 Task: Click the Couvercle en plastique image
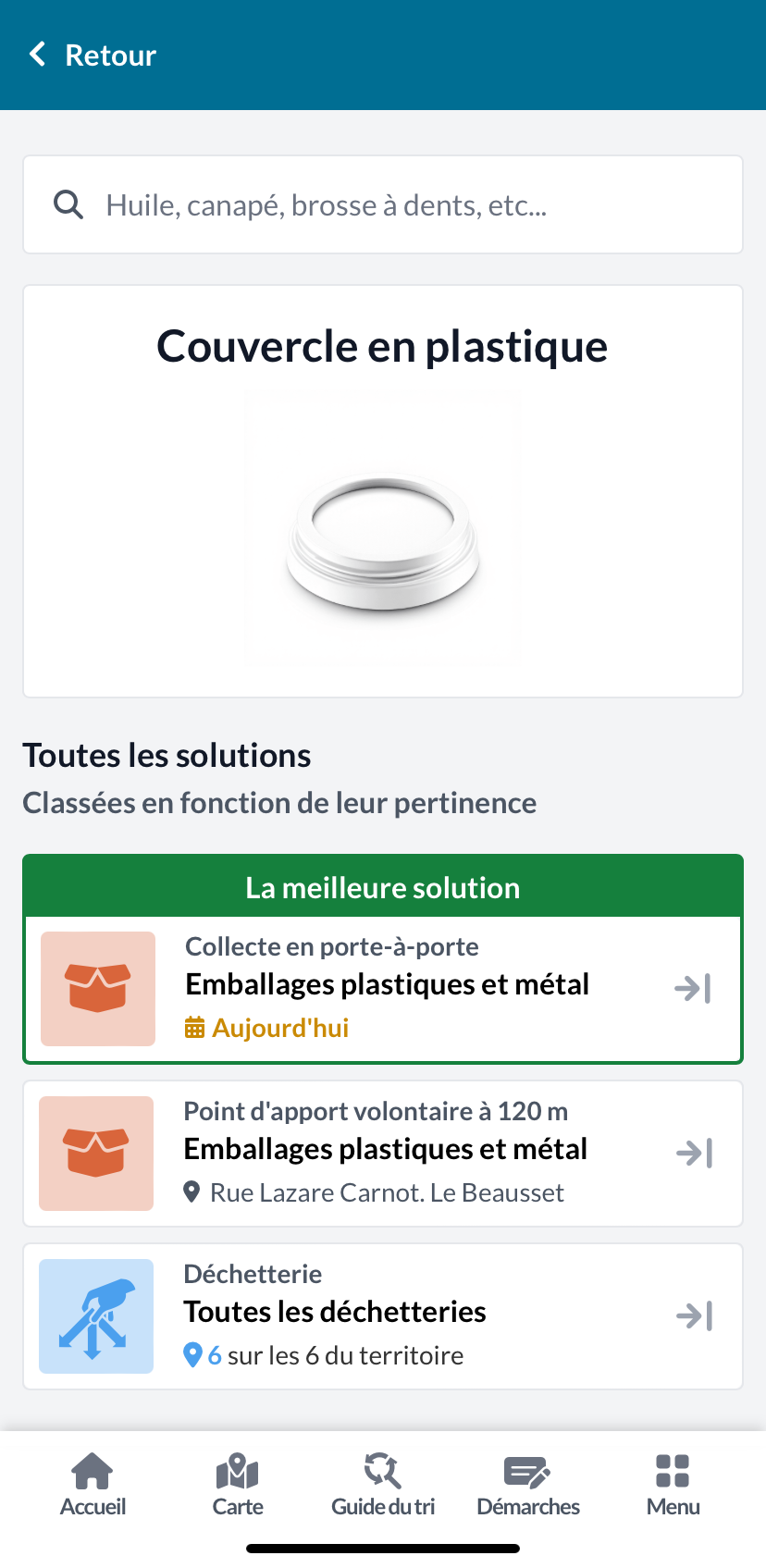pos(382,525)
